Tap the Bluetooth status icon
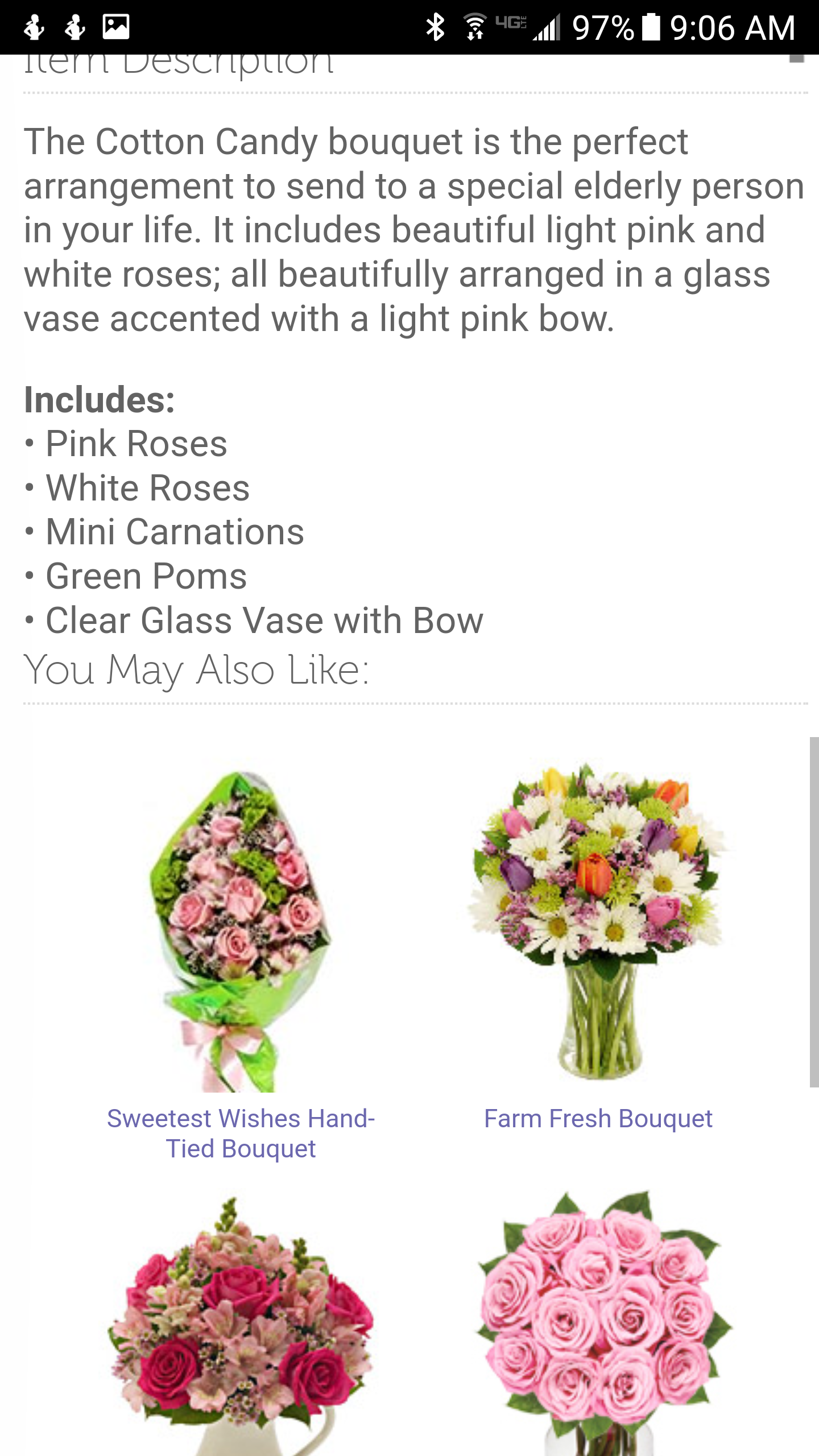Image resolution: width=819 pixels, height=1456 pixels. pyautogui.click(x=435, y=27)
